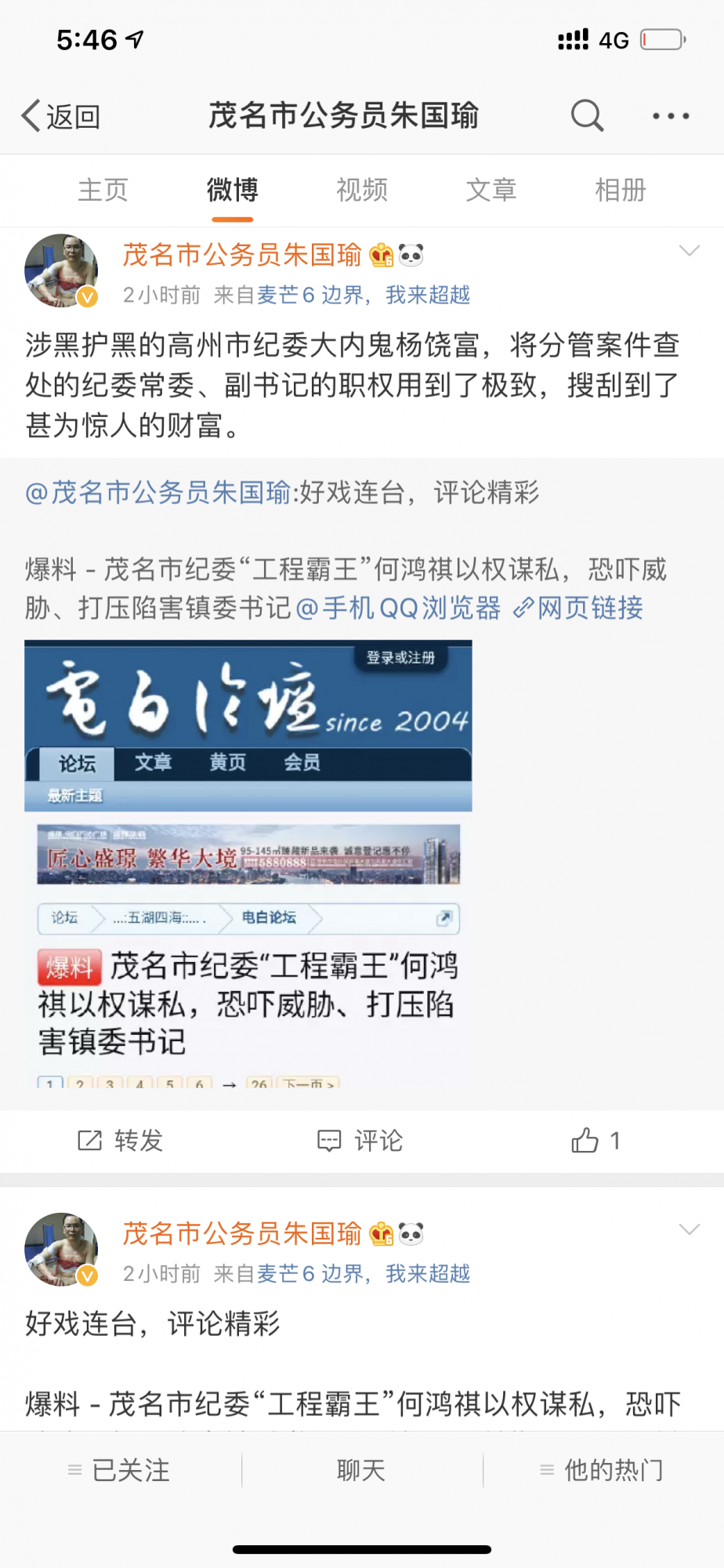Viewport: 724px width, 1568px height.
Task: Tap the 已关注 following button
Action: tap(120, 1470)
